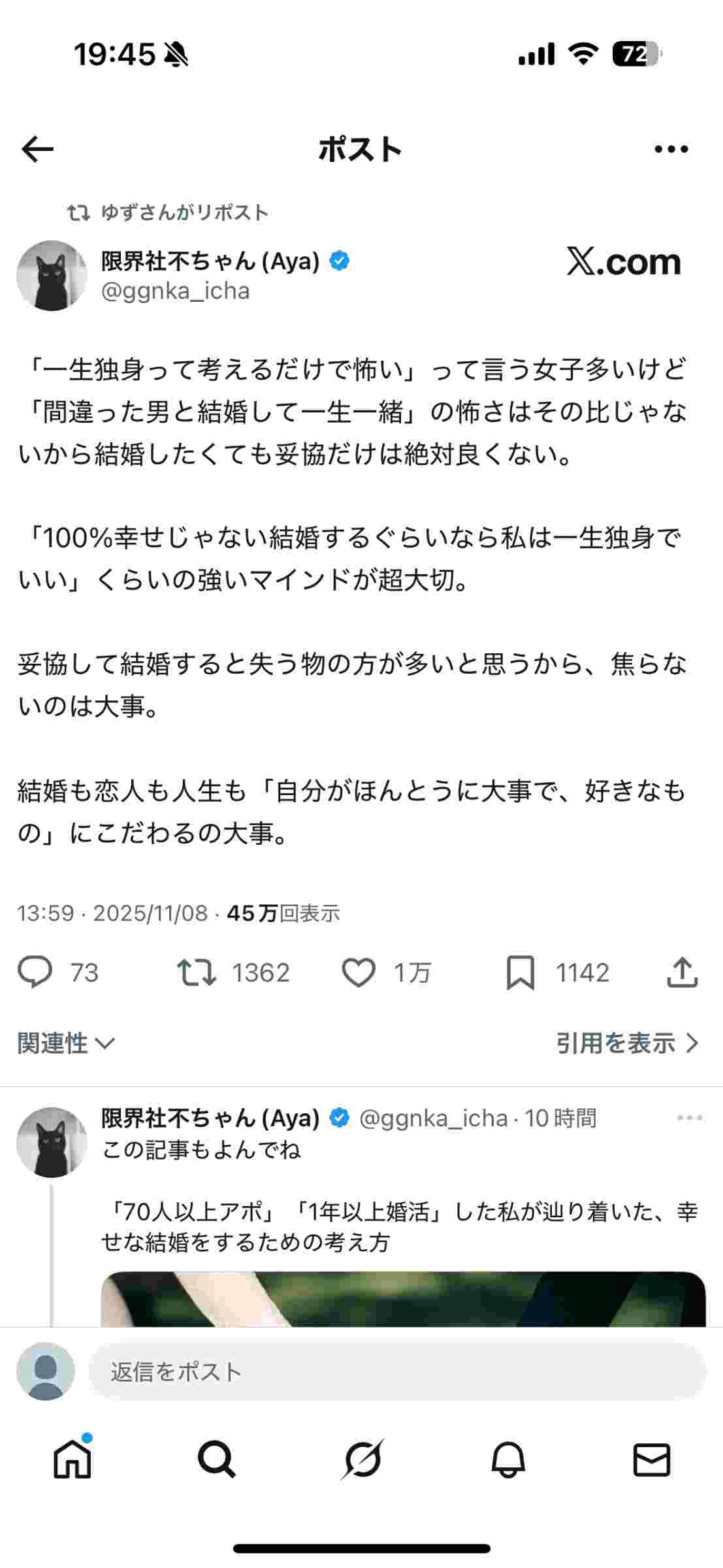This screenshot has width=723, height=1568.
Task: Expand the 関連性 sort dropdown
Action: pyautogui.click(x=65, y=1043)
